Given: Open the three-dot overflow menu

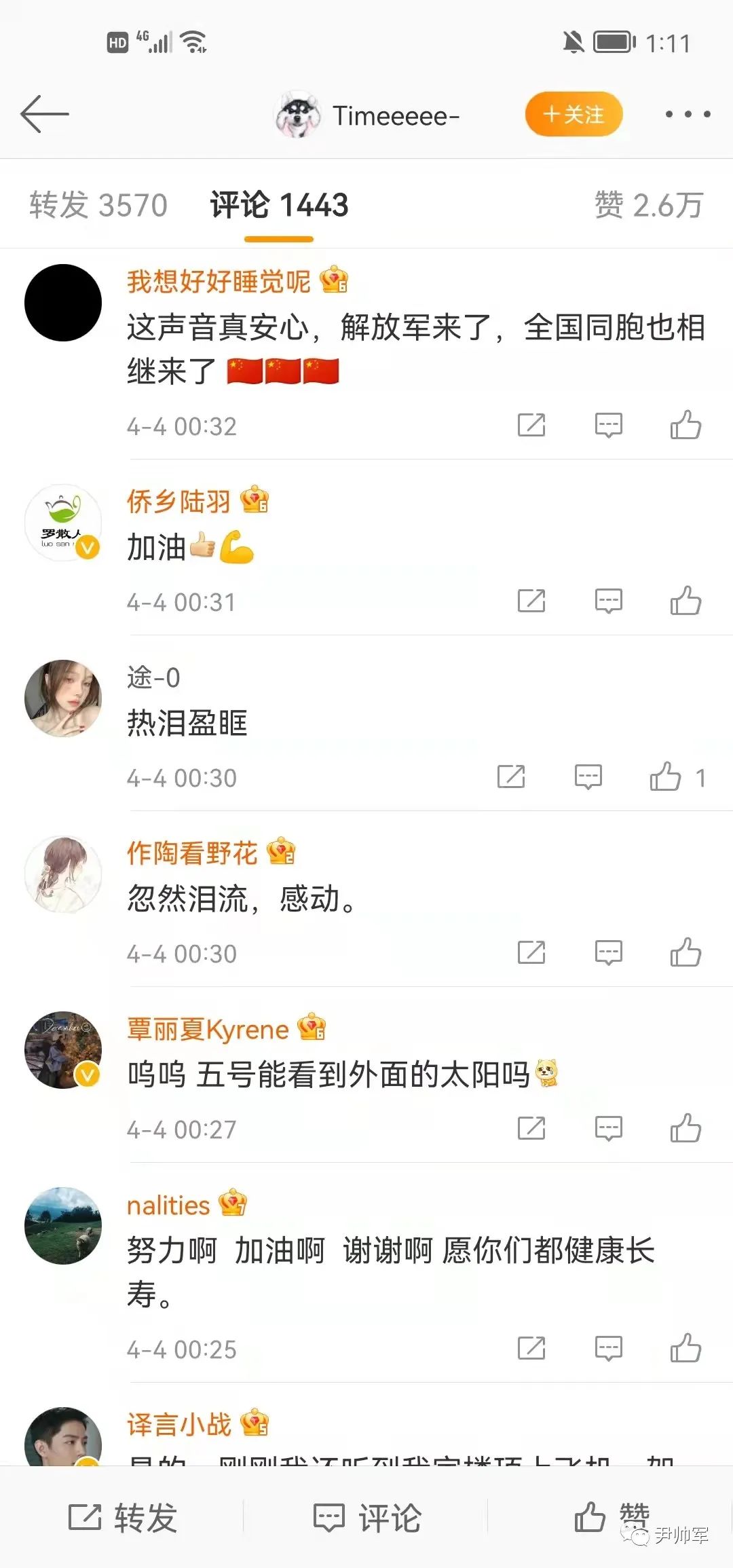Looking at the screenshot, I should click(x=688, y=114).
